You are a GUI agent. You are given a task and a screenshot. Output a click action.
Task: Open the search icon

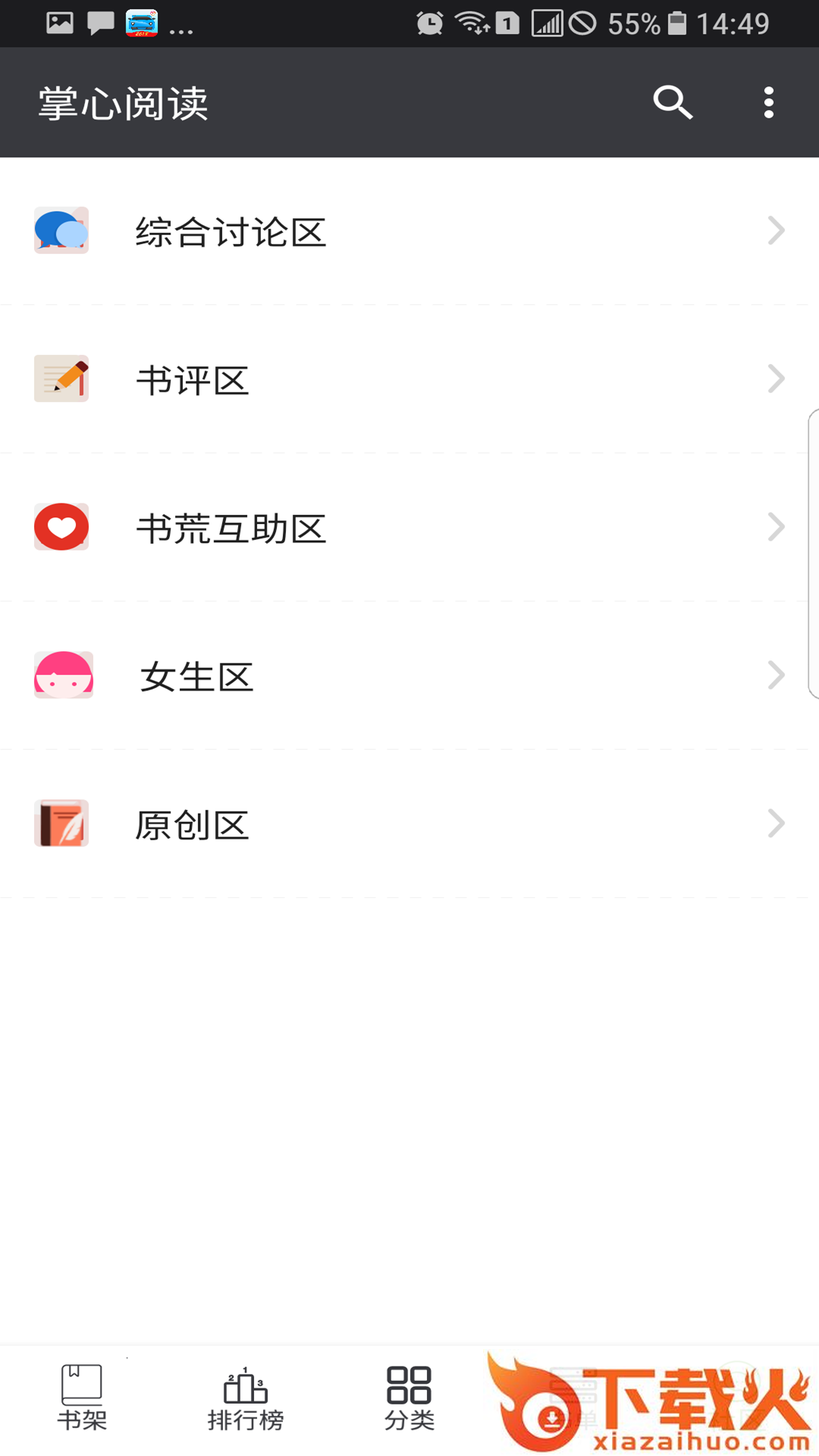click(x=673, y=102)
